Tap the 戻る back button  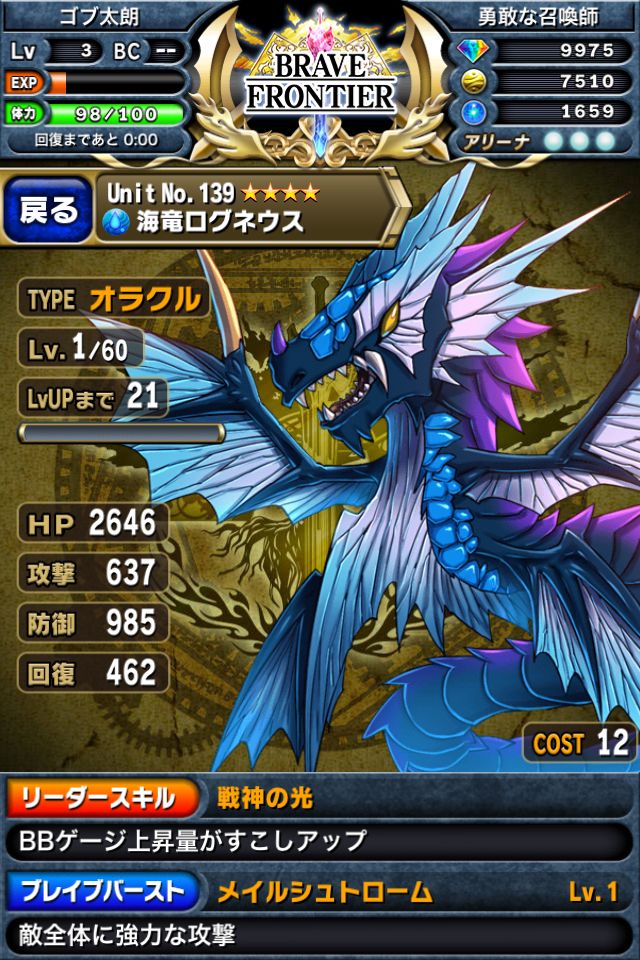click(47, 209)
